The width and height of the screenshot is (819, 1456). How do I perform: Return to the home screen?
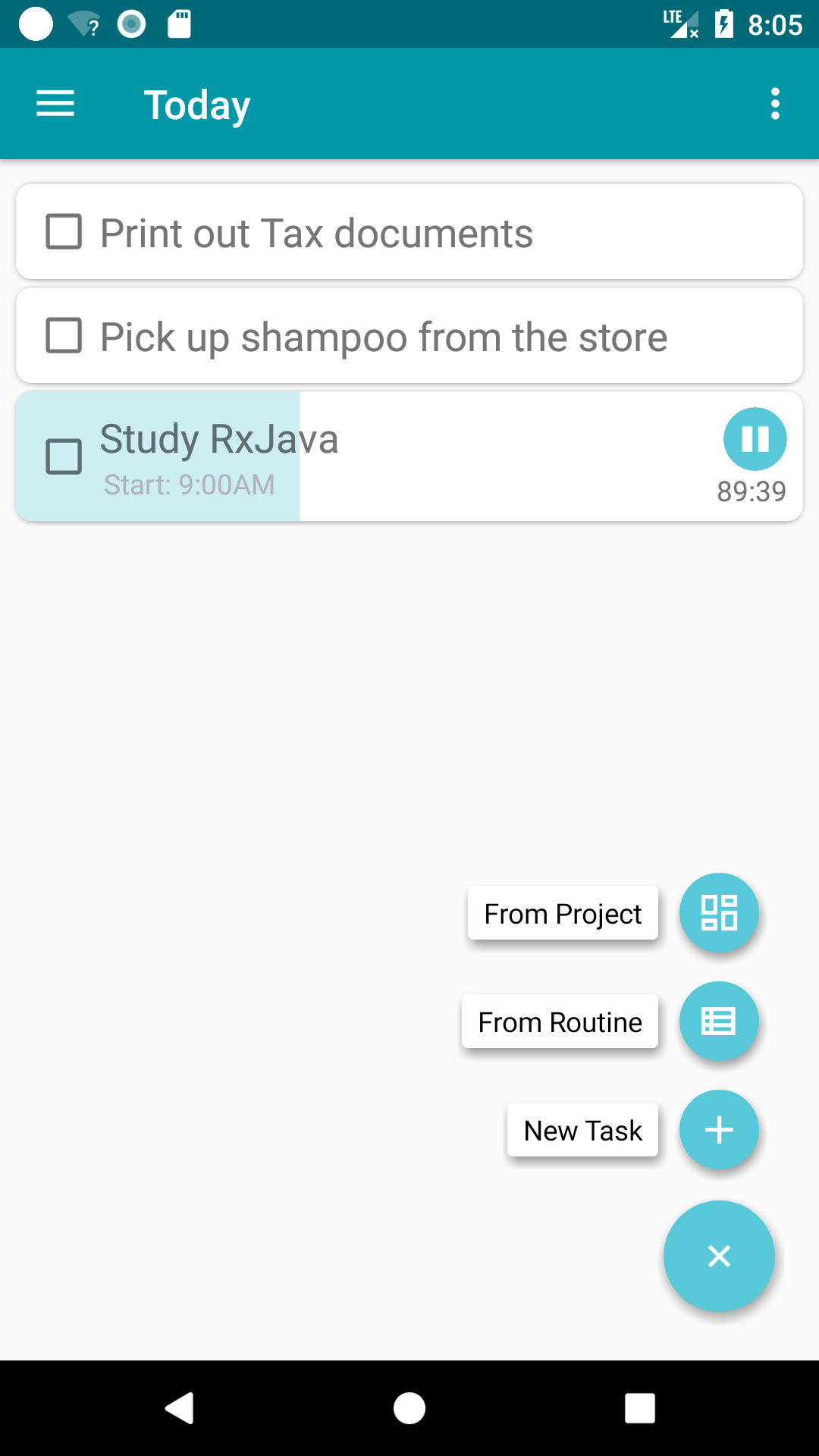click(x=409, y=1408)
